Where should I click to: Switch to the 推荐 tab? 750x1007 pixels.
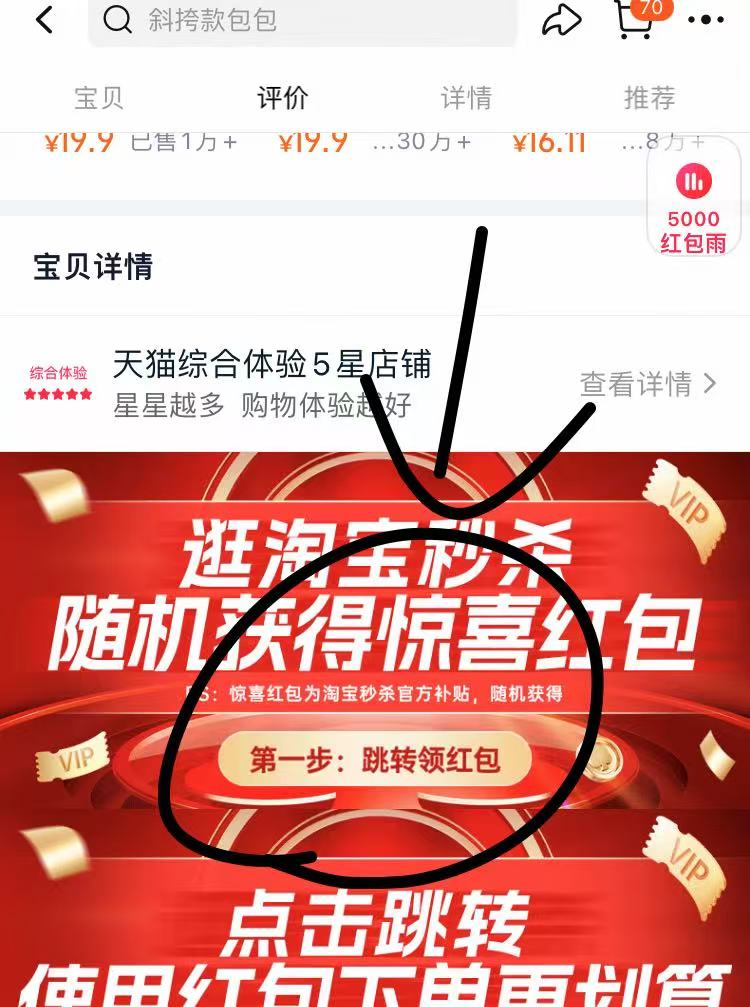[649, 98]
